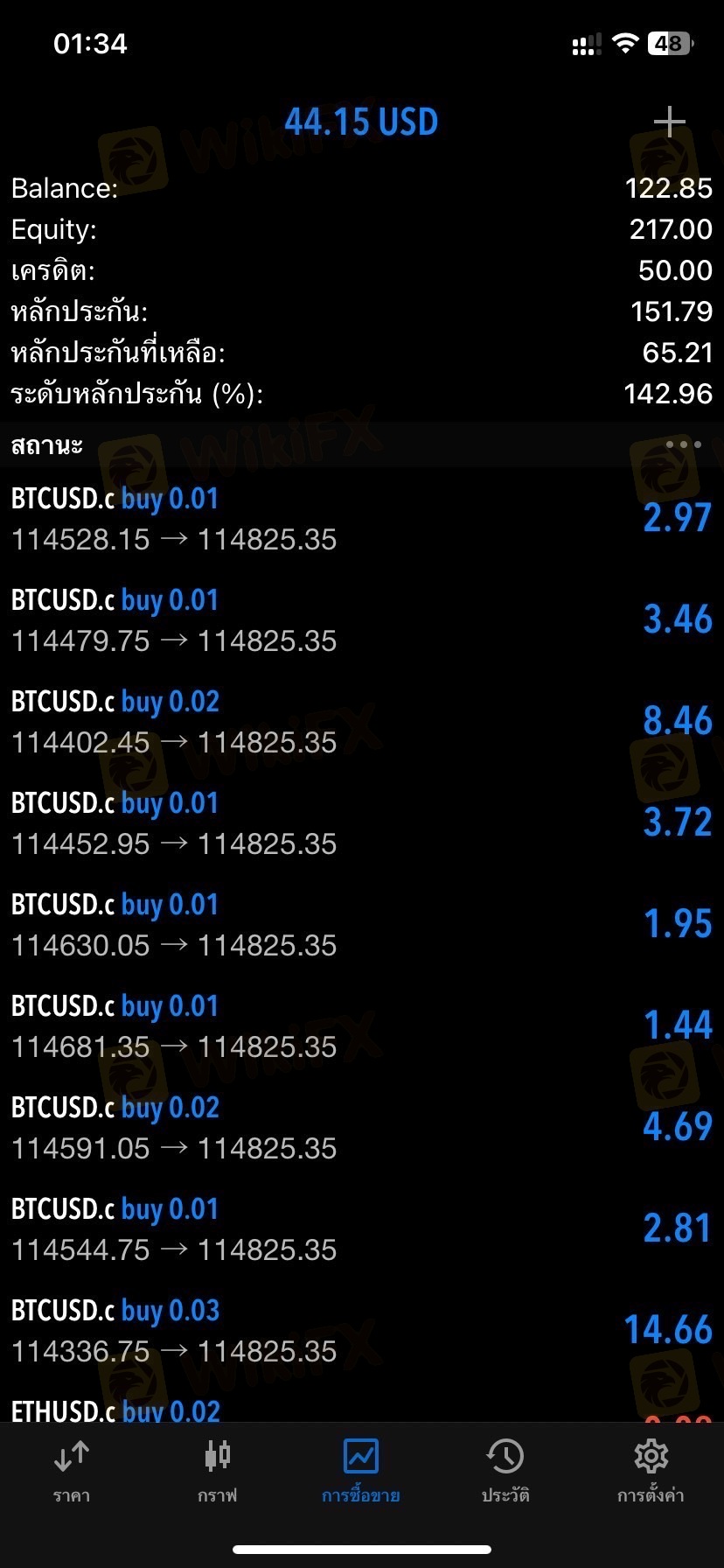Expand BTCUSD.c position opened at 114544.75

[362, 1229]
